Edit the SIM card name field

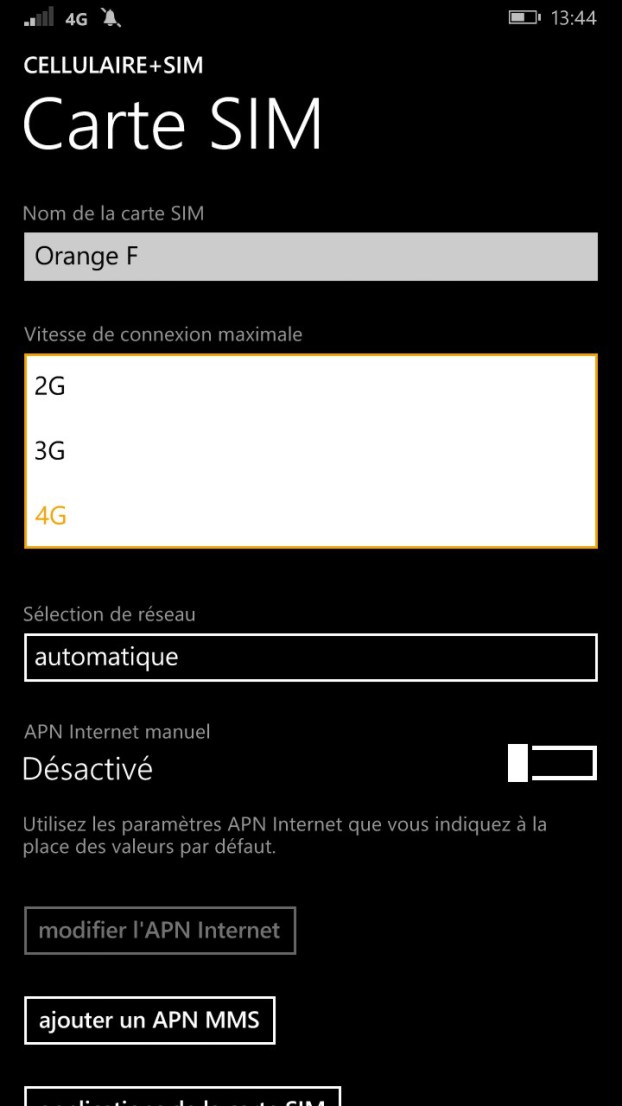tap(310, 257)
